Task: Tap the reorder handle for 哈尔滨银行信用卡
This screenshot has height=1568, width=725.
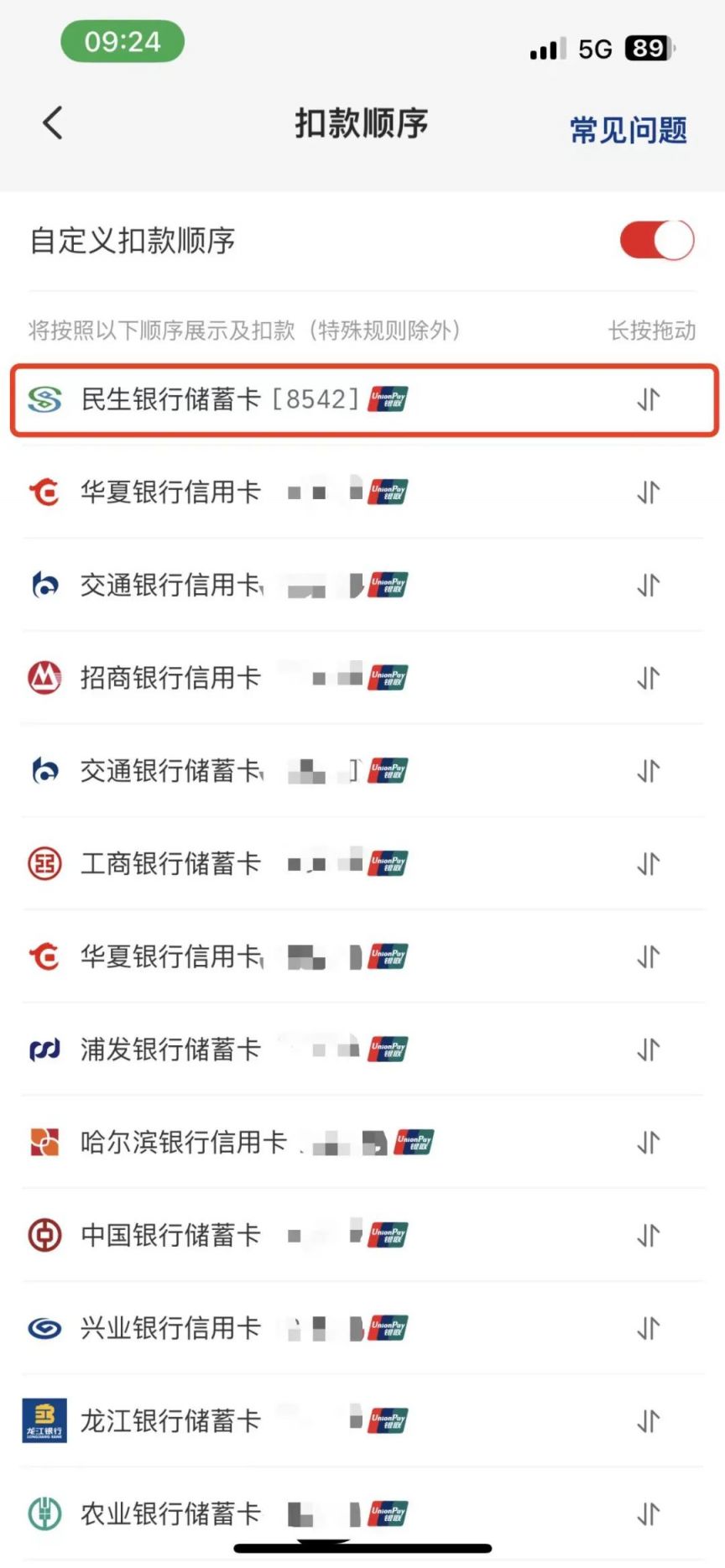Action: pos(649,1143)
